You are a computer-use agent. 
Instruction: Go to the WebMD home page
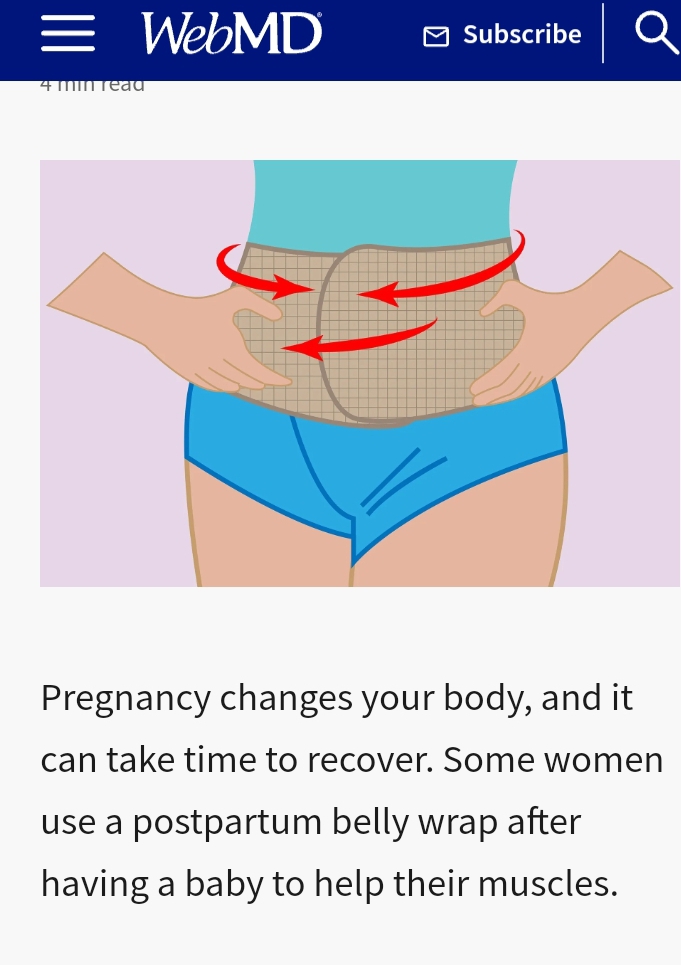232,34
